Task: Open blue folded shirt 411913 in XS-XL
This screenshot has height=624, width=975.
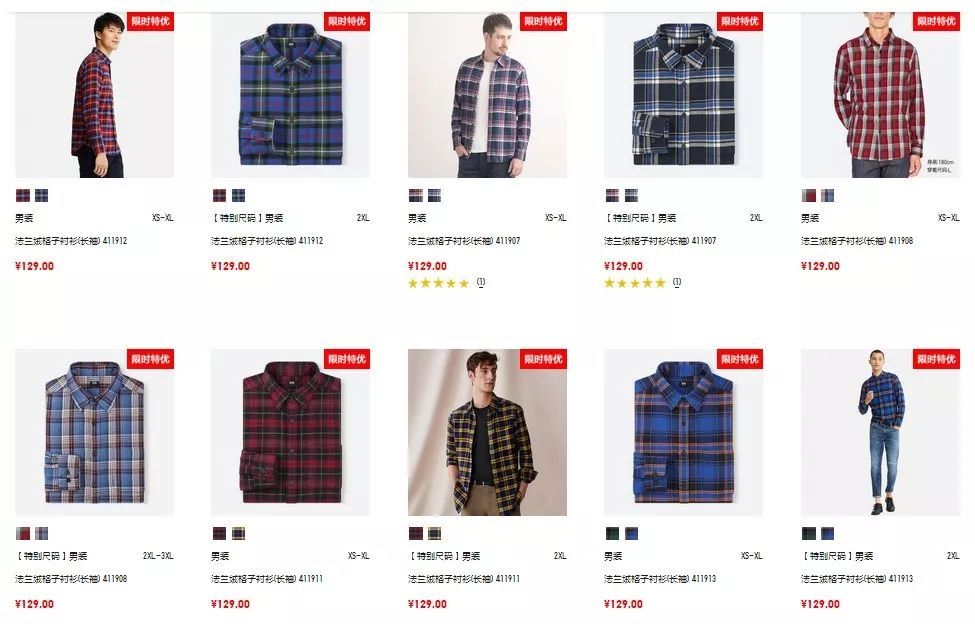Action: (683, 432)
